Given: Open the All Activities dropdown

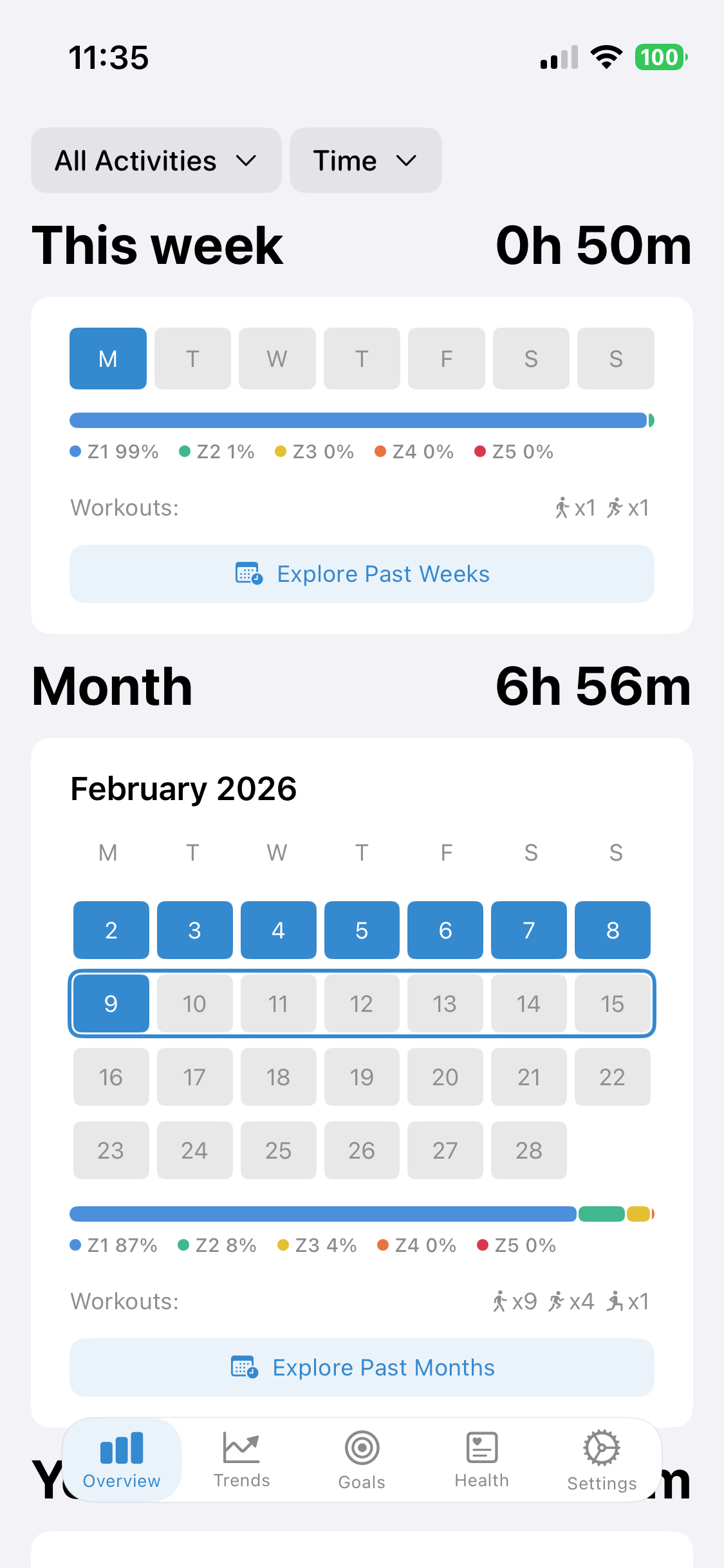Looking at the screenshot, I should point(156,160).
